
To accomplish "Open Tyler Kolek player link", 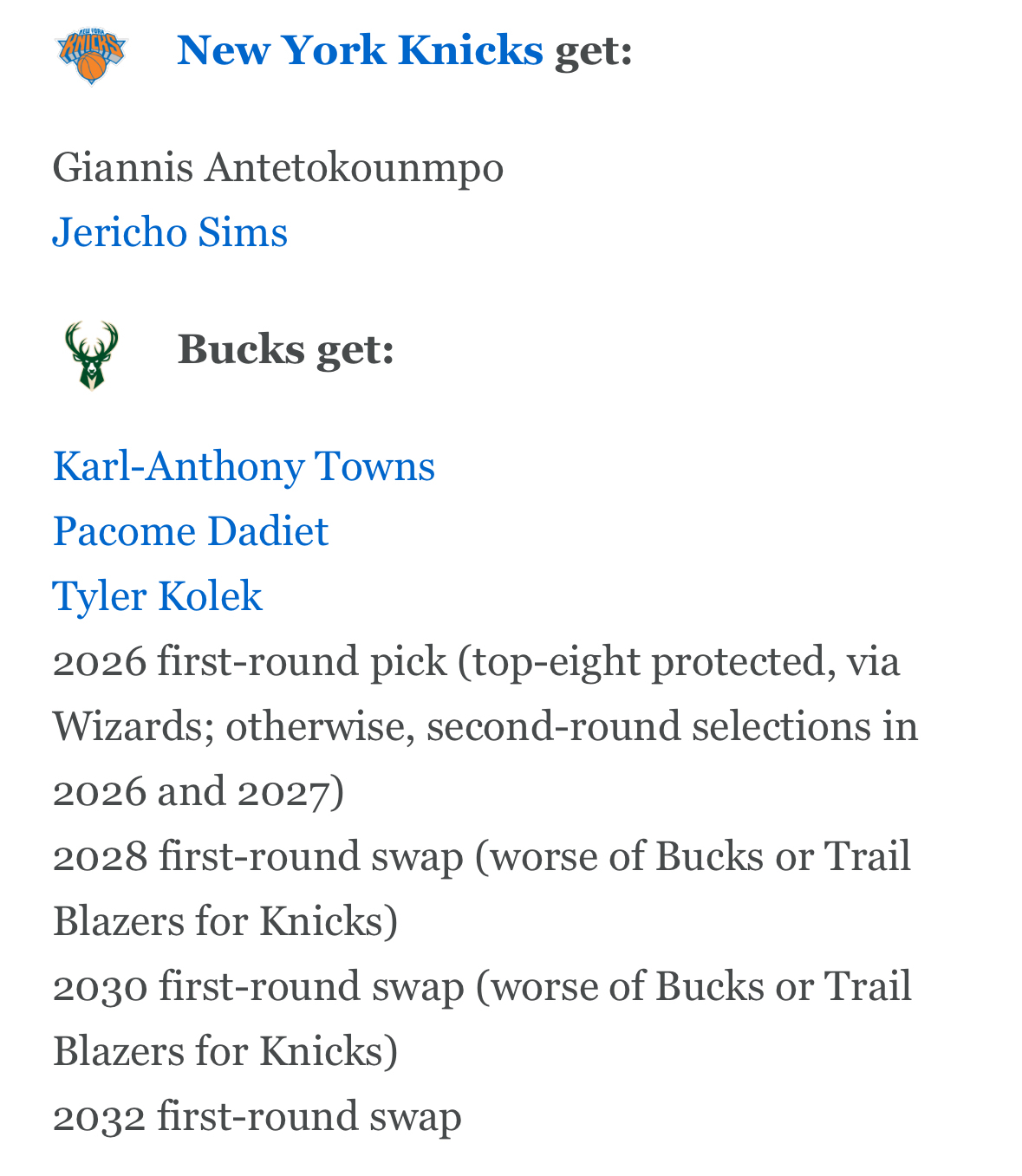I will [x=157, y=596].
